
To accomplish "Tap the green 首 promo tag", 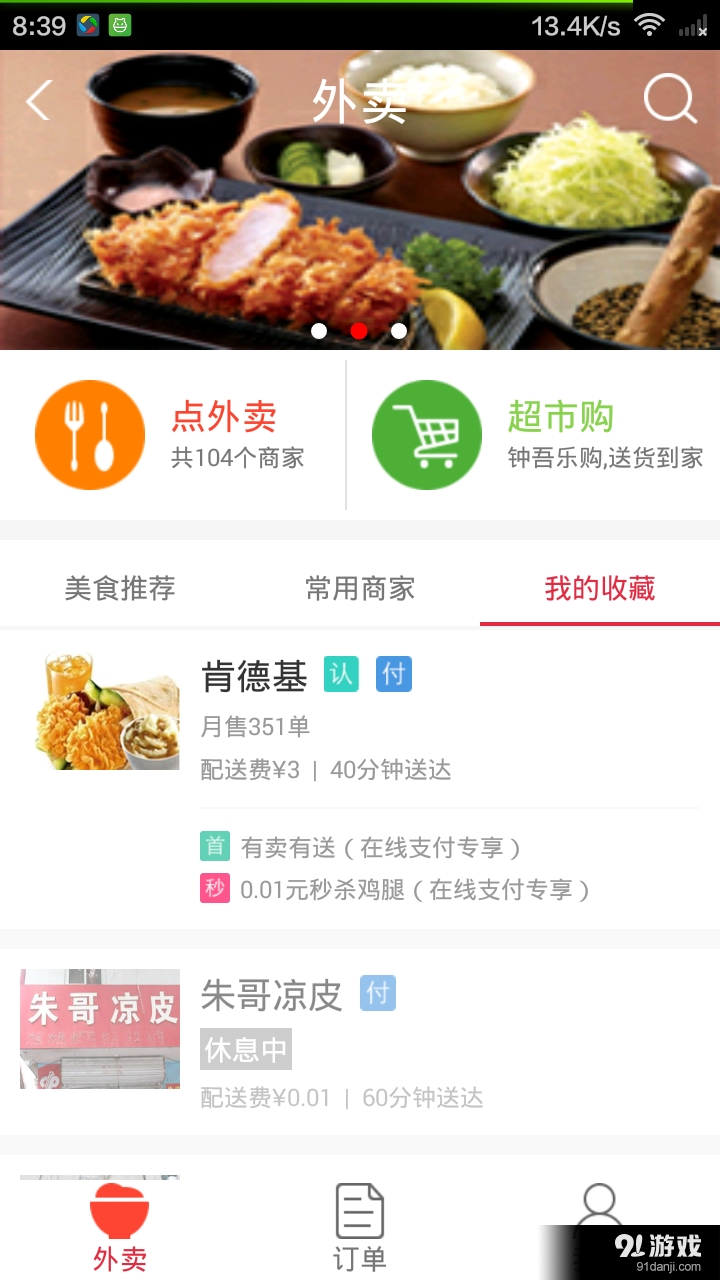I will tap(212, 845).
